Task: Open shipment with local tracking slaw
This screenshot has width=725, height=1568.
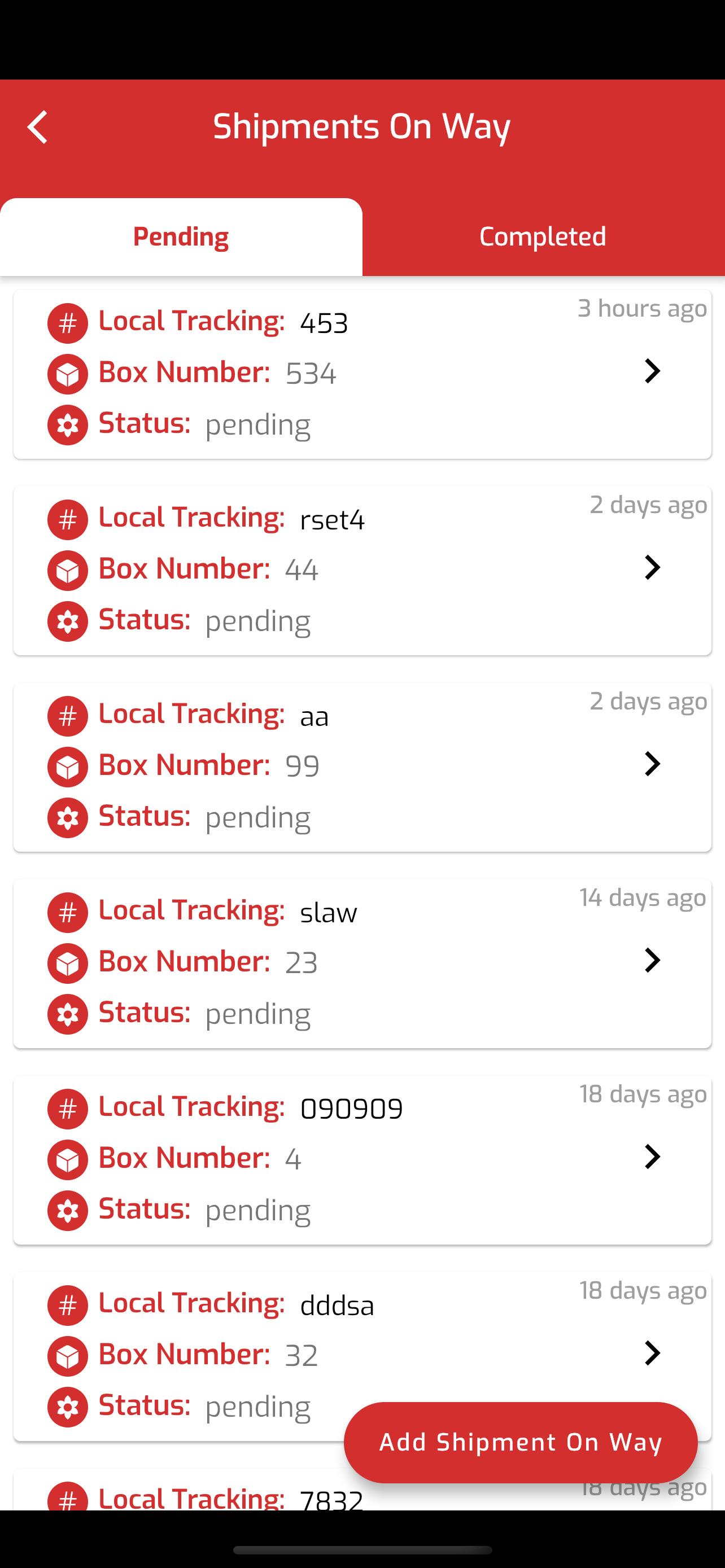Action: click(x=362, y=963)
